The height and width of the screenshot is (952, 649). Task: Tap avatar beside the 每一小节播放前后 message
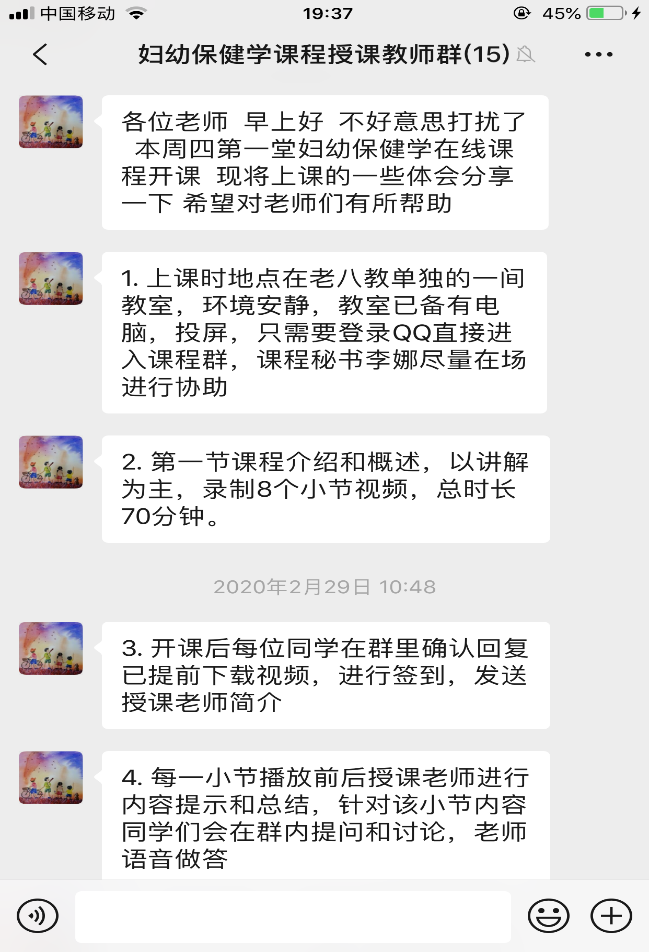(x=51, y=777)
